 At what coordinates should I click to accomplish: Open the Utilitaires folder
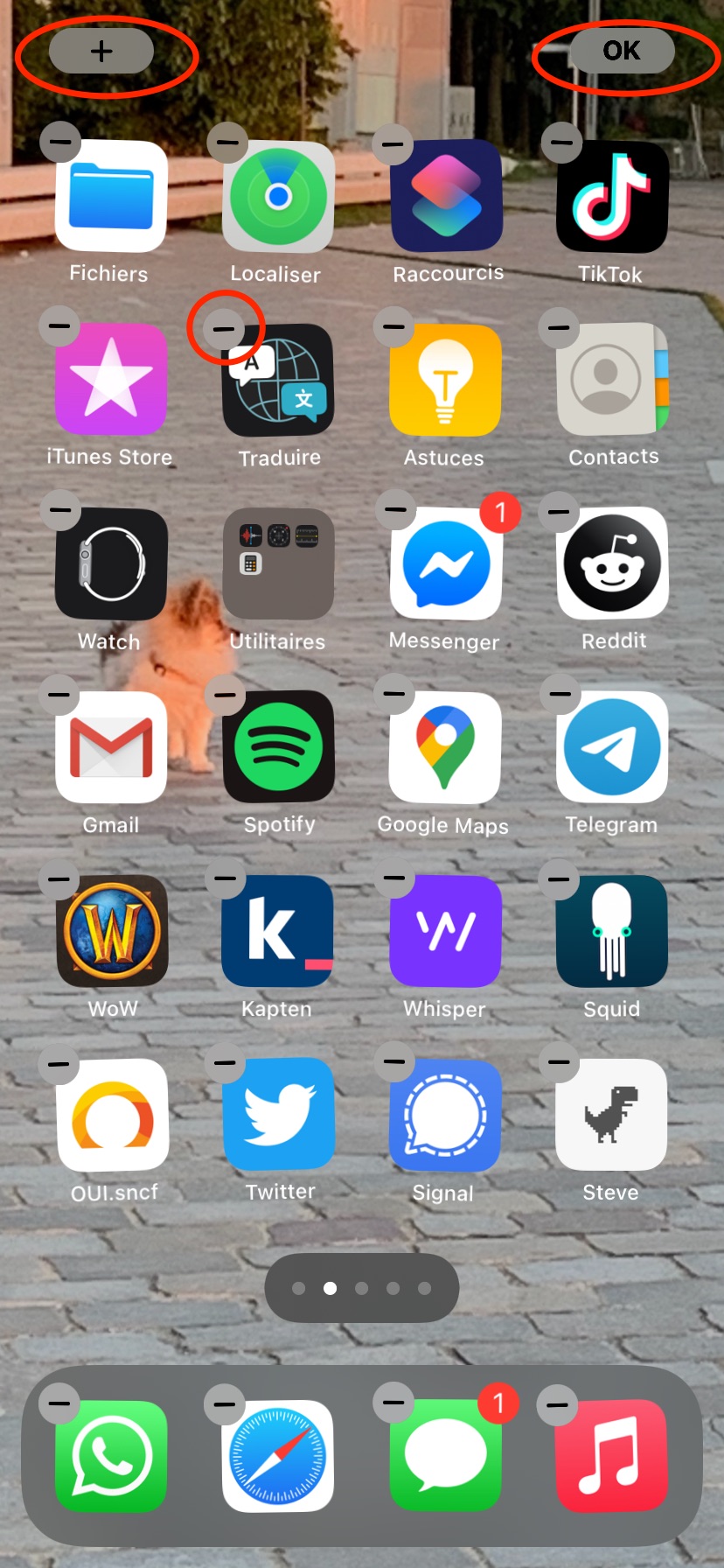pyautogui.click(x=278, y=563)
